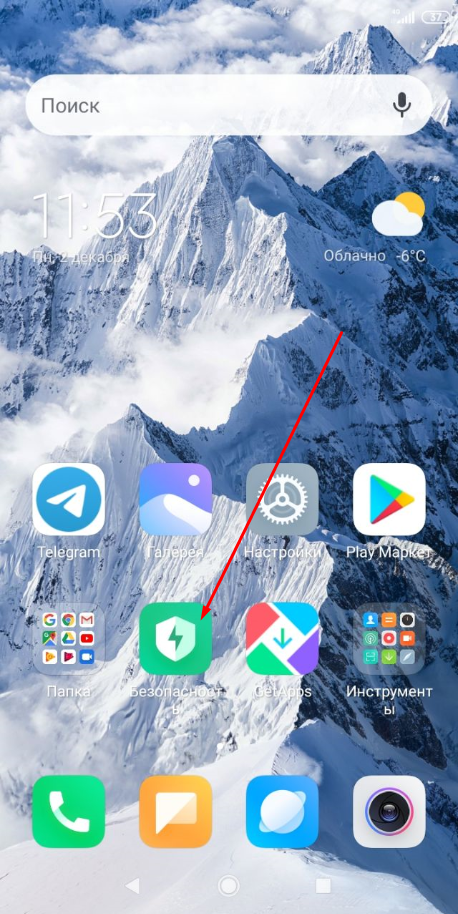This screenshot has width=458, height=914.
Task: Open recent apps with the square button
Action: pyautogui.click(x=323, y=886)
